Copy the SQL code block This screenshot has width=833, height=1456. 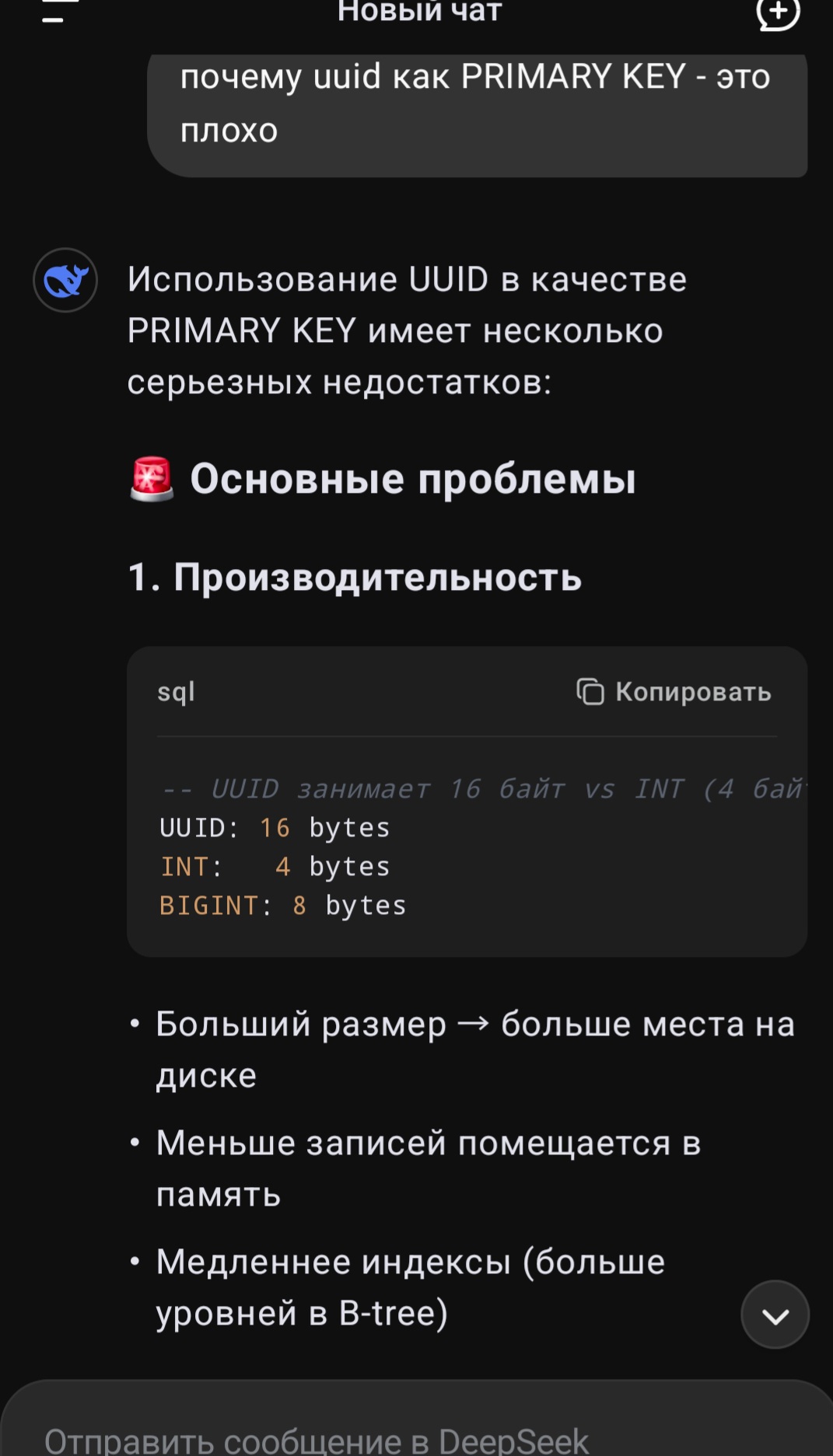674,691
